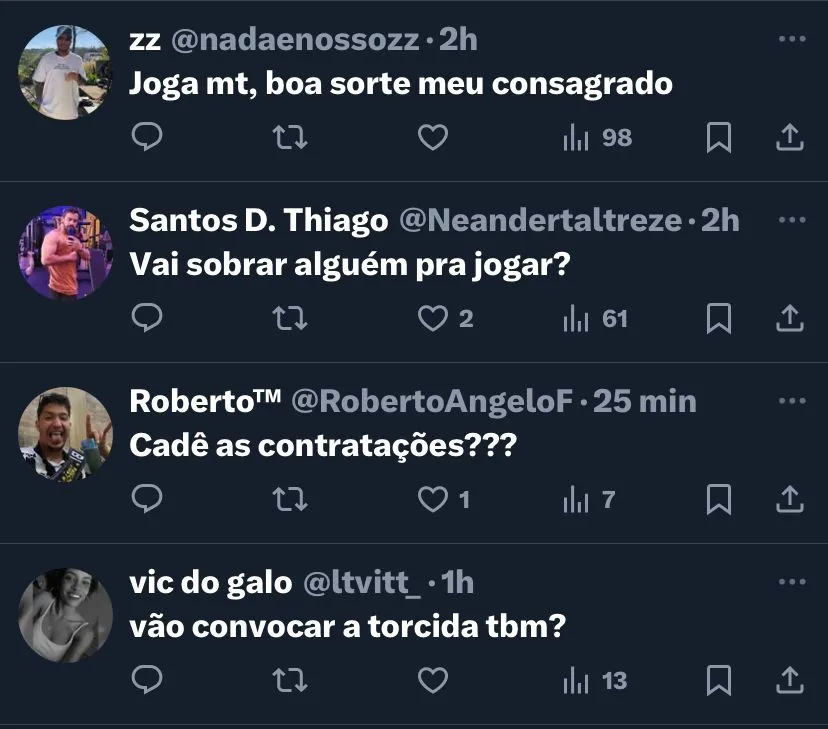The width and height of the screenshot is (828, 729).
Task: Reply to Roberto's "Cadê as contratações" tweet
Action: click(x=147, y=499)
